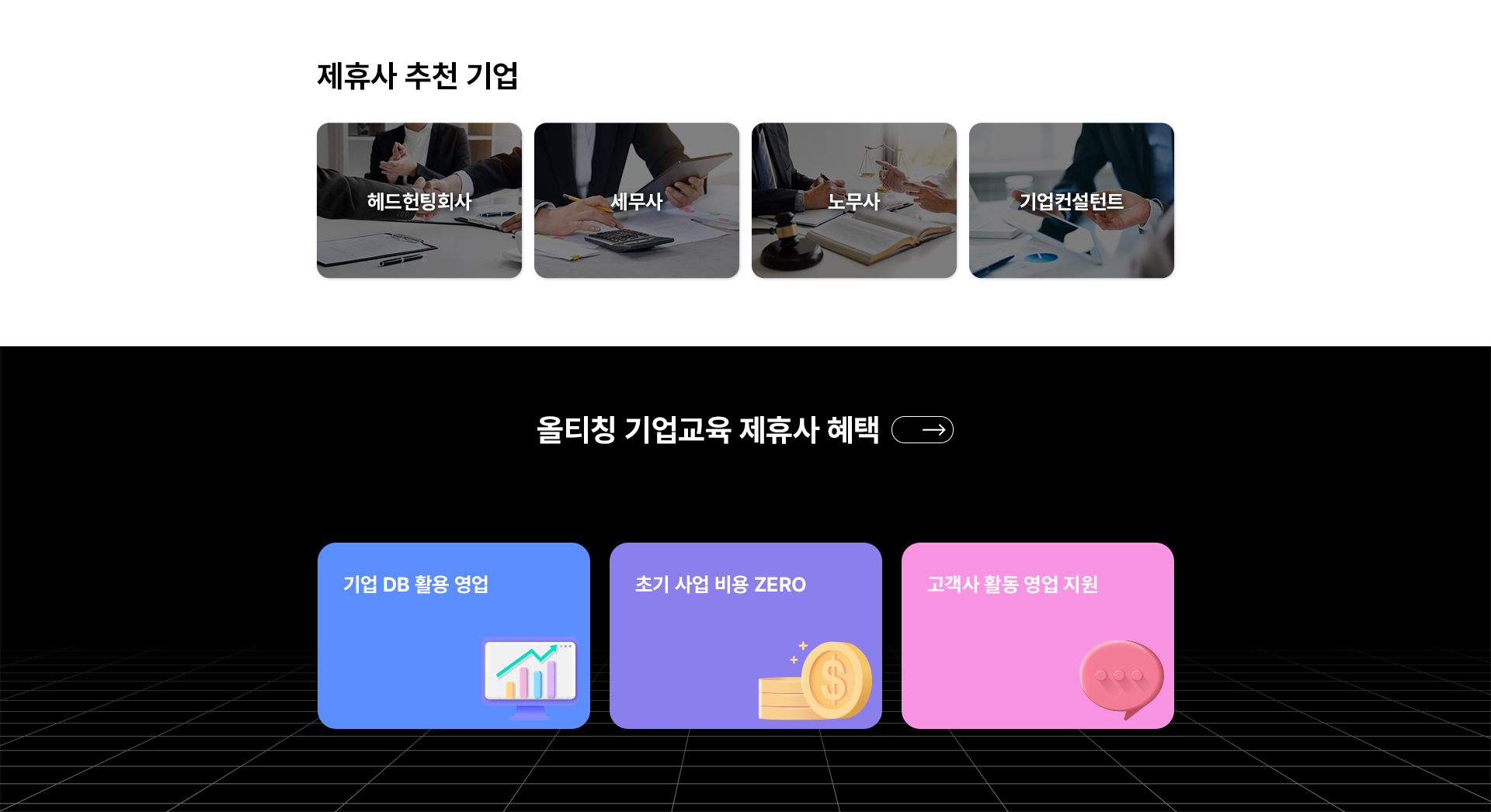The image size is (1491, 812).
Task: Open the 기업 DB 활용 영업 card
Action: point(454,635)
